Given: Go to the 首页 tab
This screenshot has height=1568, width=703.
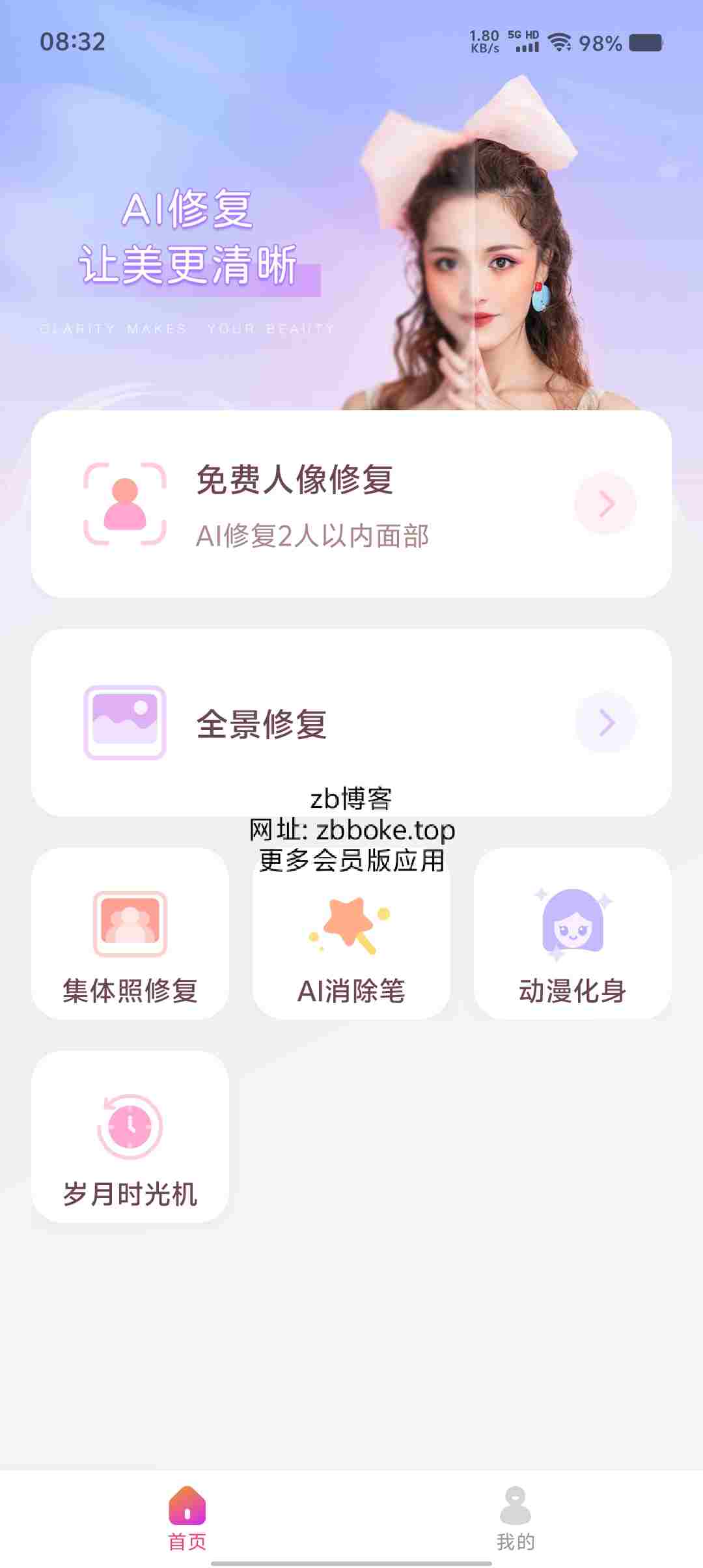Looking at the screenshot, I should 187,1519.
